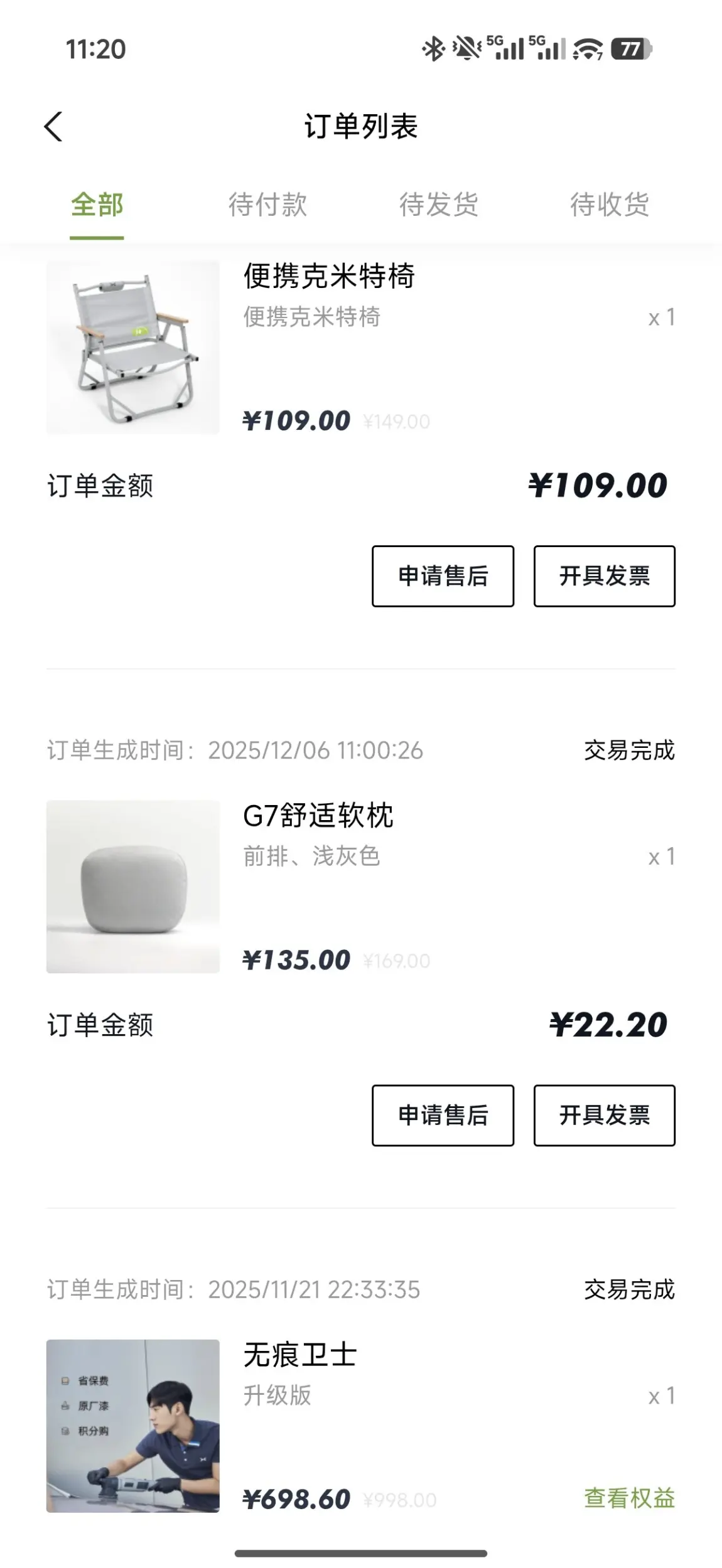Tap 申请售后 for the 便携克米特椅 order

pos(443,576)
